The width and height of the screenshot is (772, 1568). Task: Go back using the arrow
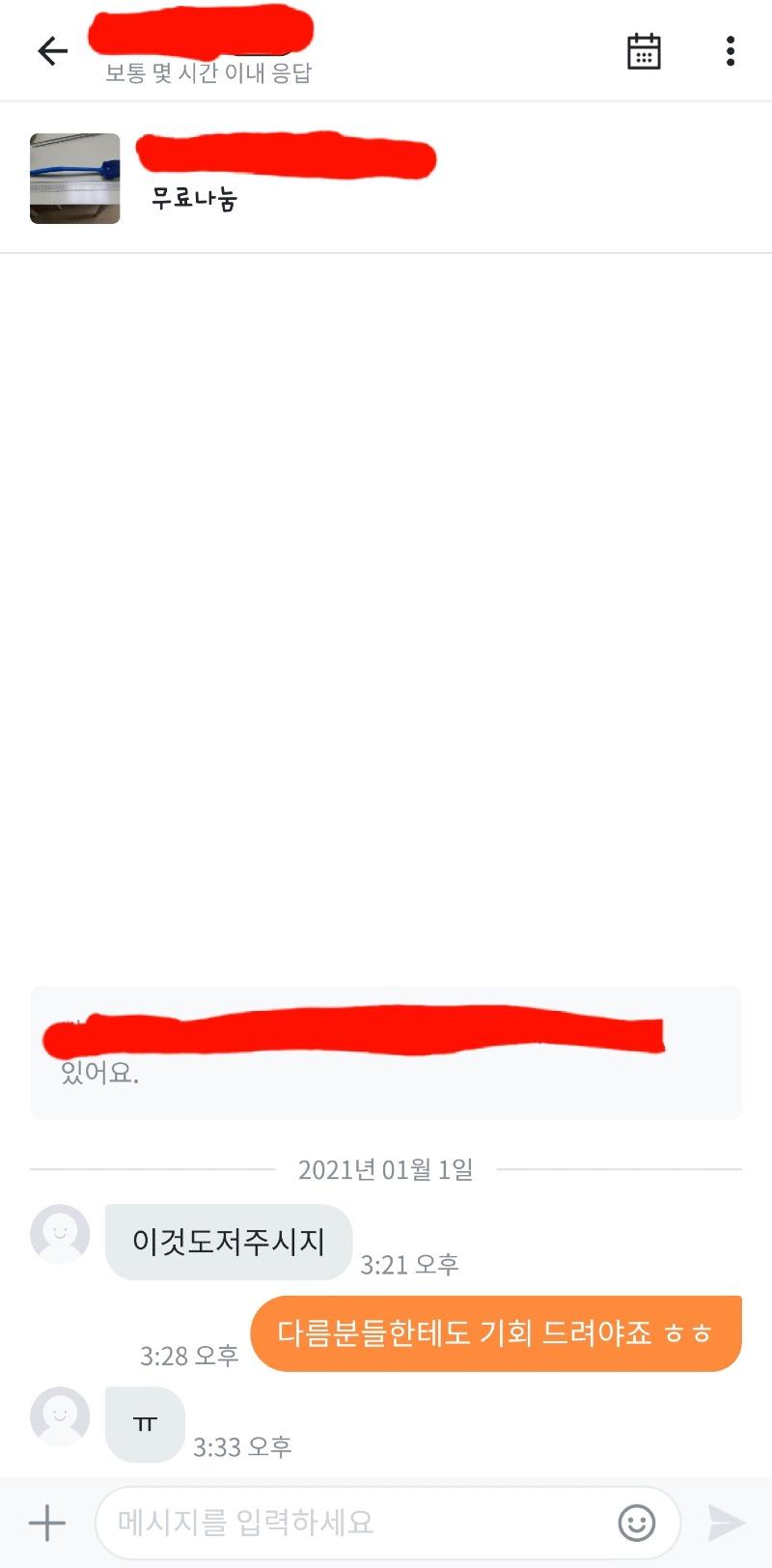coord(52,51)
